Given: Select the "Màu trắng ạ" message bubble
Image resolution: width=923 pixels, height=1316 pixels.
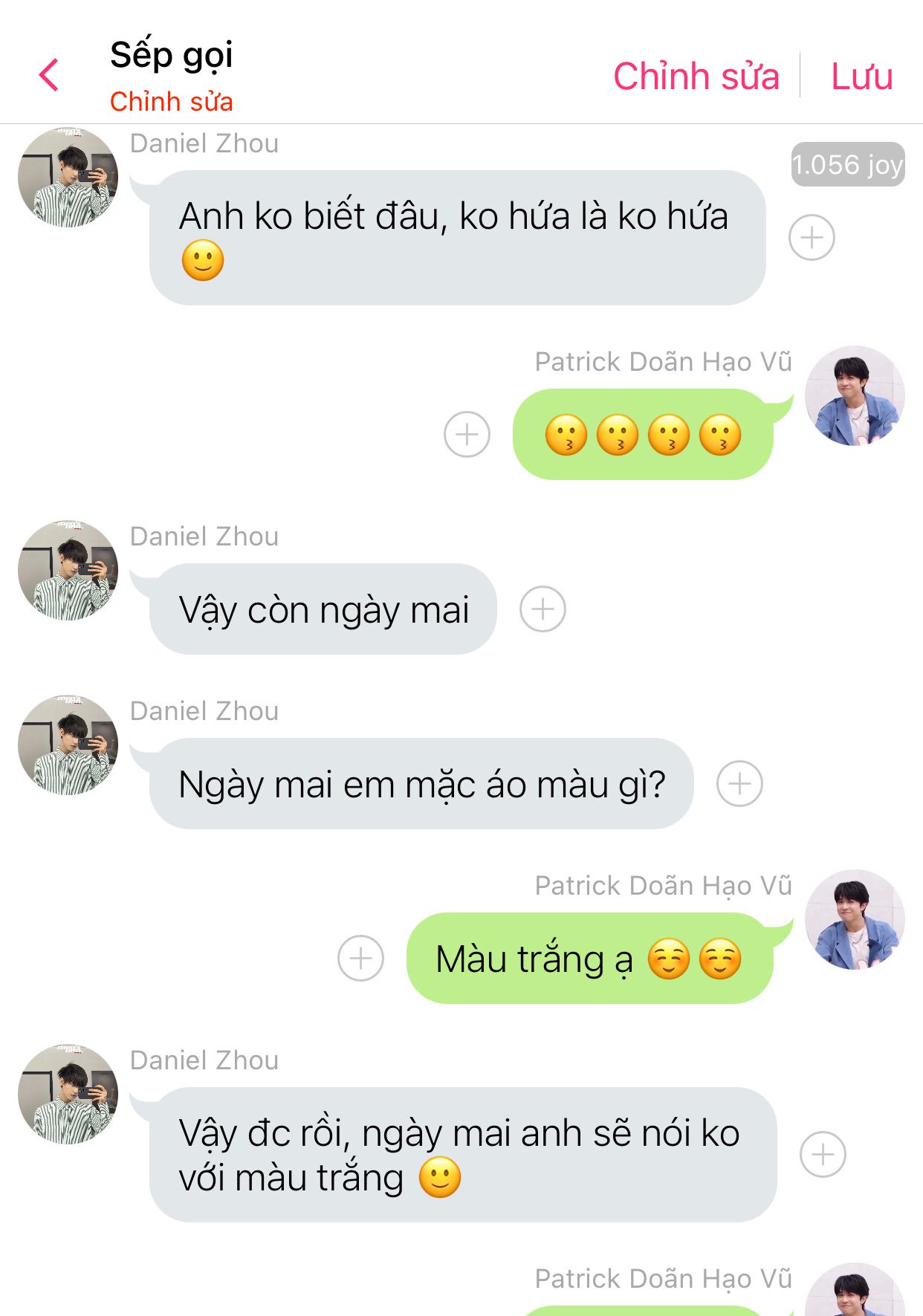Looking at the screenshot, I should [x=589, y=959].
